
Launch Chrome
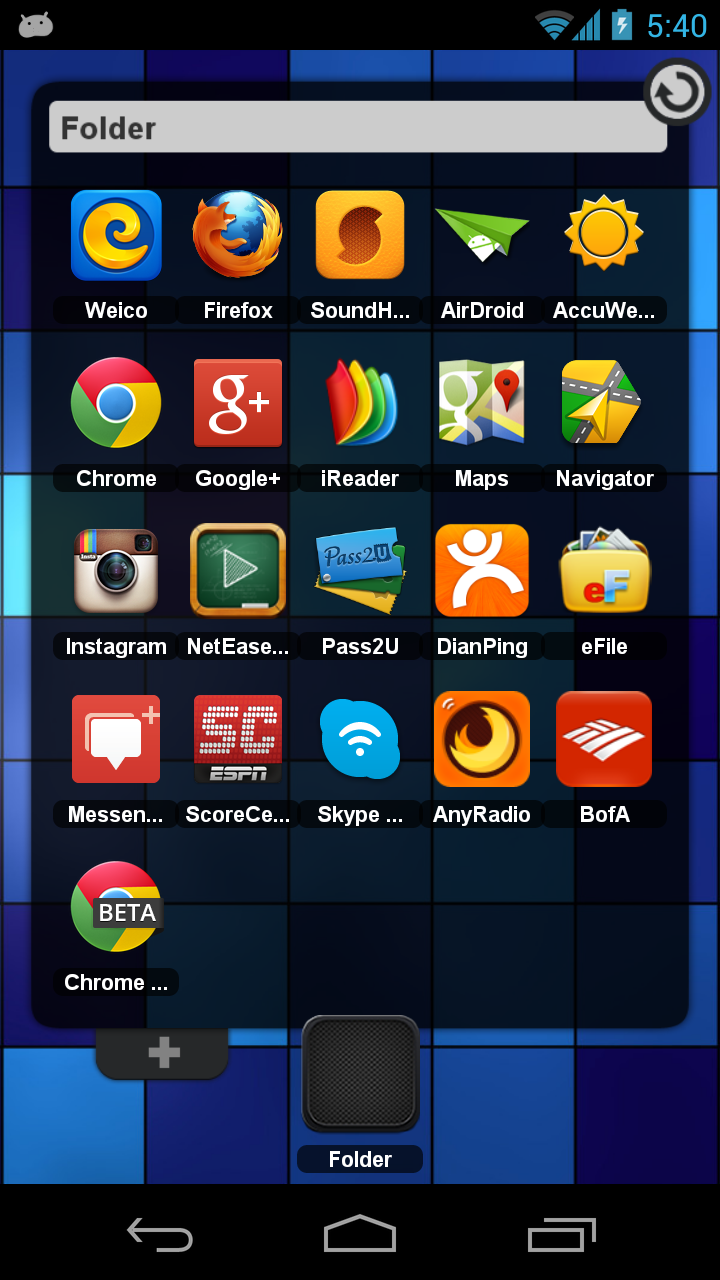click(x=115, y=403)
